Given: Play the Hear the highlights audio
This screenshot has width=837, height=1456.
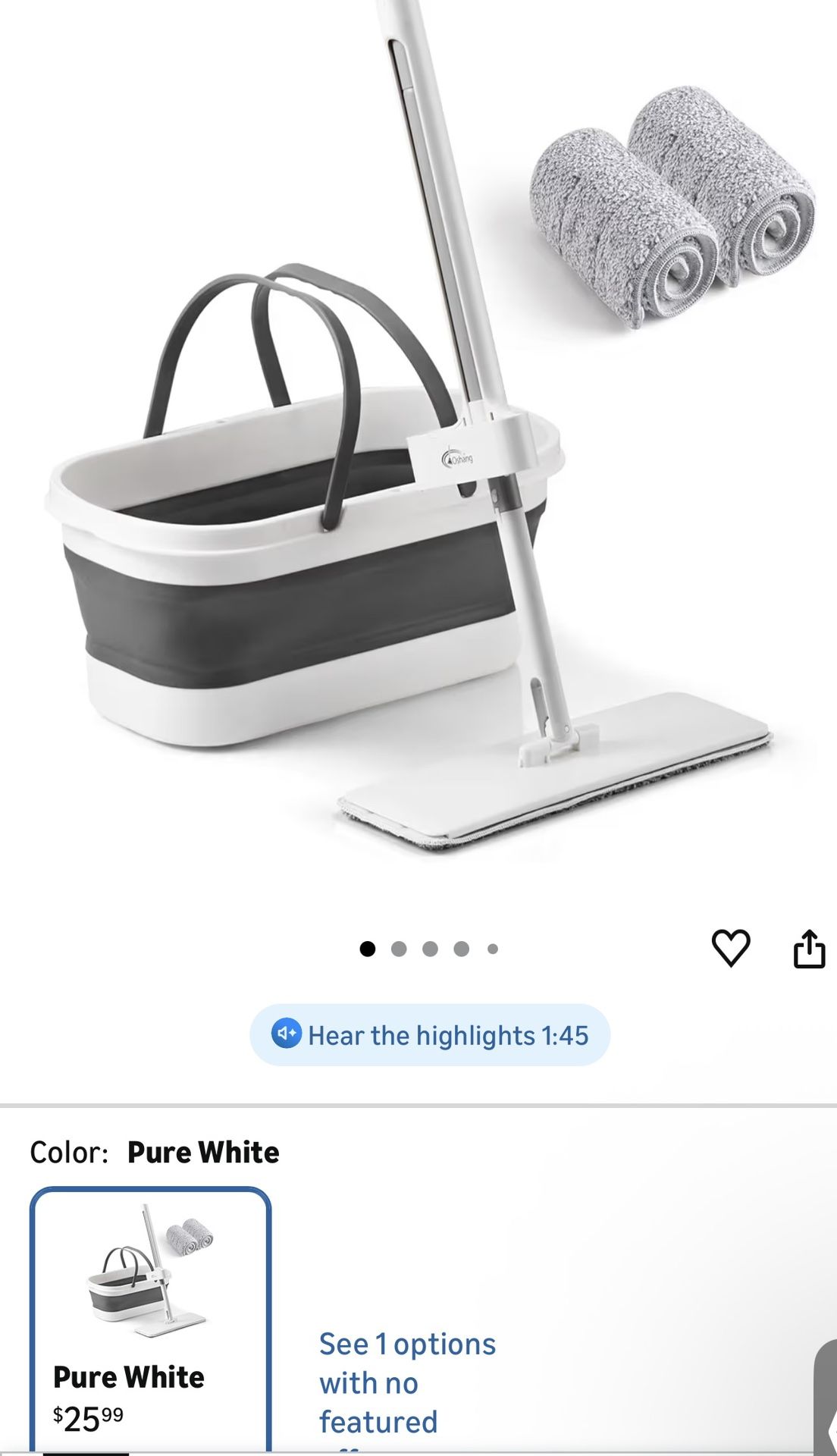Looking at the screenshot, I should click(430, 1035).
